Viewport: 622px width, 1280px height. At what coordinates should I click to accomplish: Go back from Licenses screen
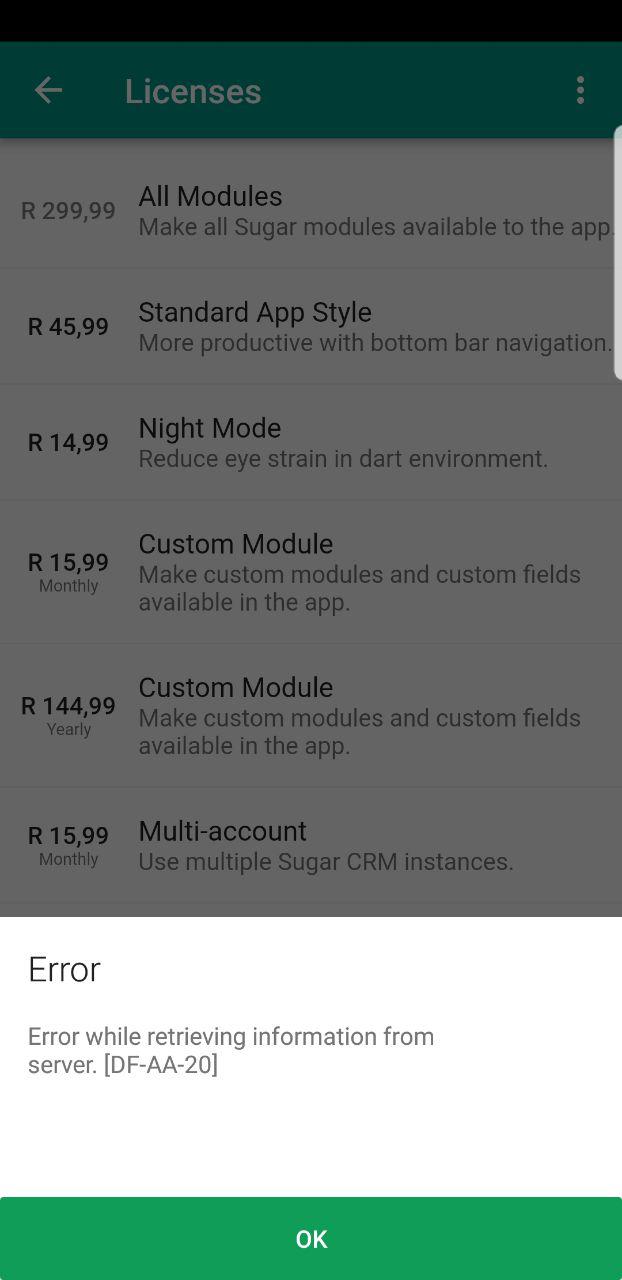click(x=48, y=91)
